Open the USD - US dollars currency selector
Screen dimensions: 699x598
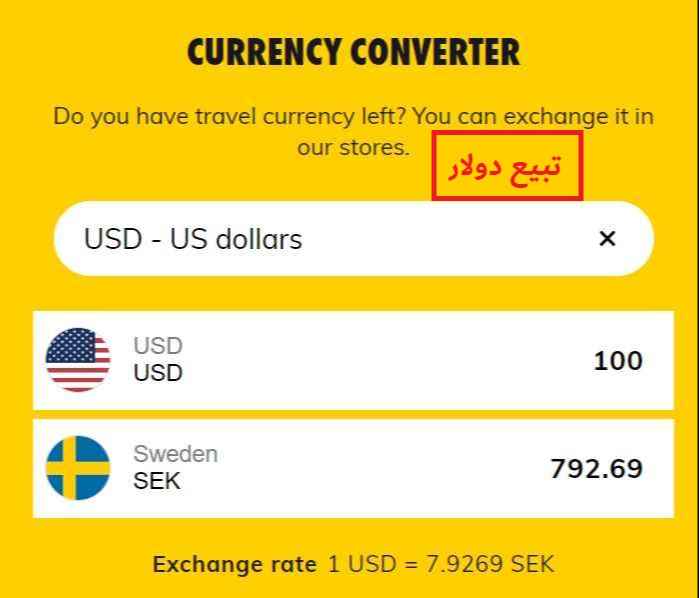coord(300,239)
